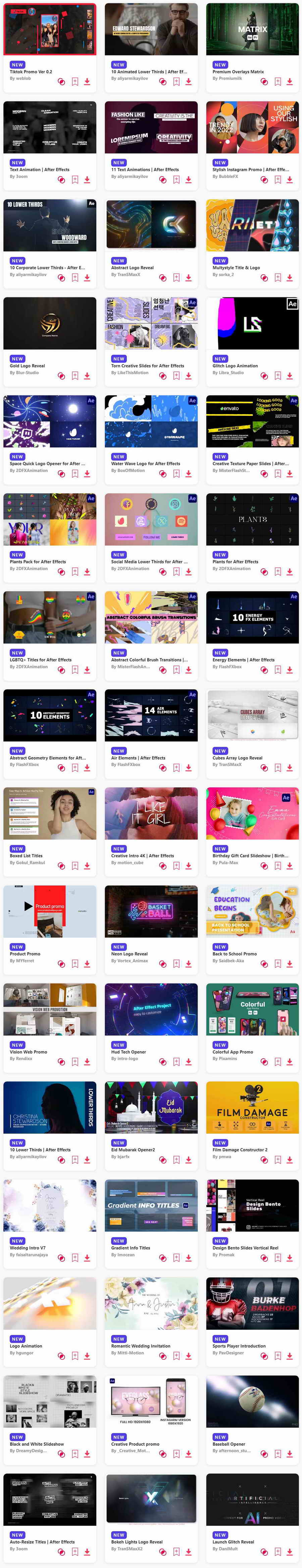Find similar items to Text Animation

(x=61, y=180)
